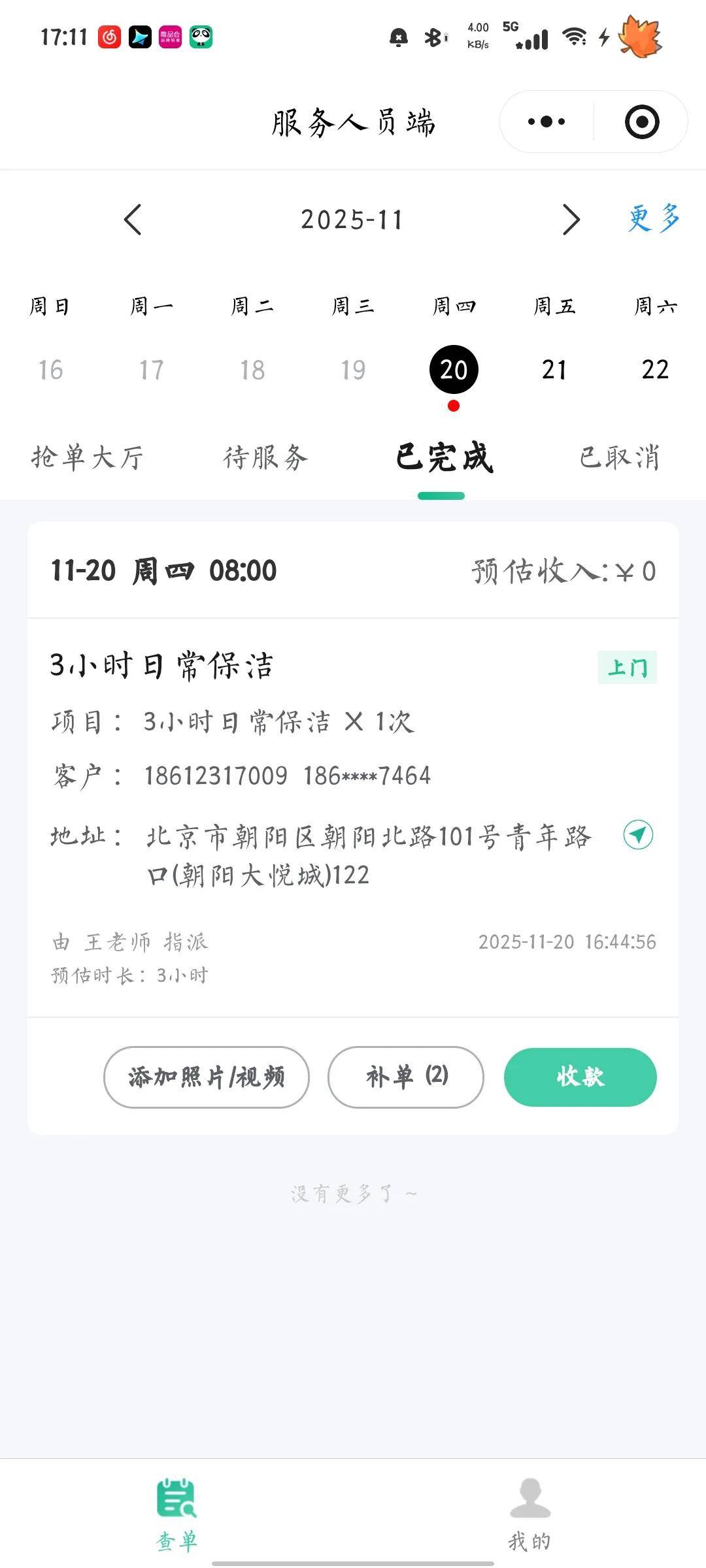Go to the previous month arrow

pyautogui.click(x=133, y=220)
